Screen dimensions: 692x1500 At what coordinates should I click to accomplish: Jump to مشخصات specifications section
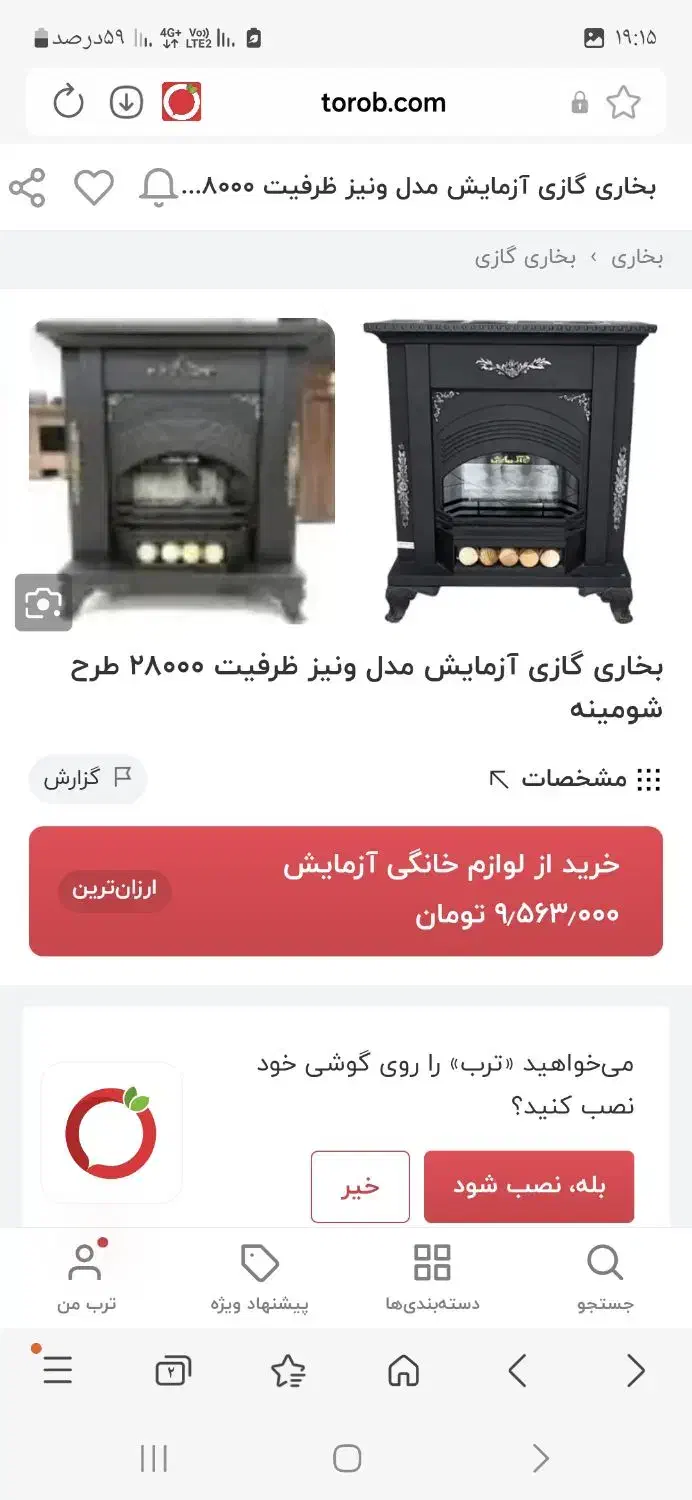575,779
